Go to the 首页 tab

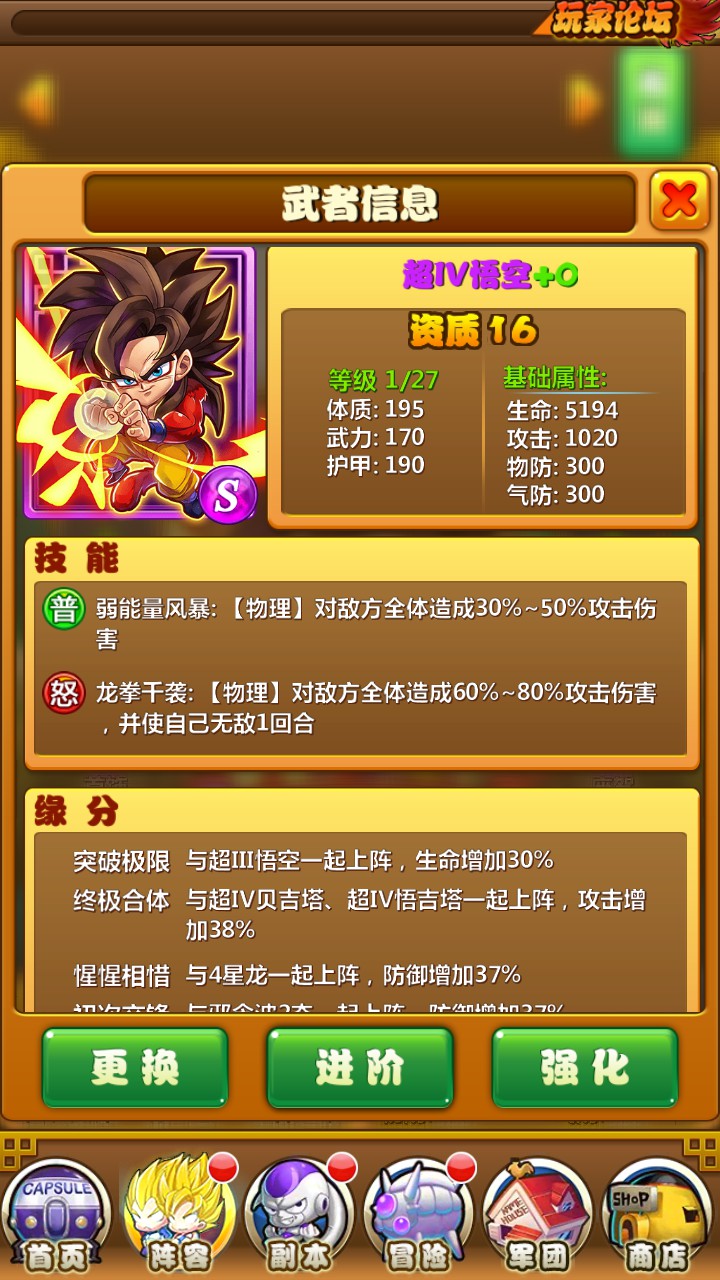(x=57, y=1215)
